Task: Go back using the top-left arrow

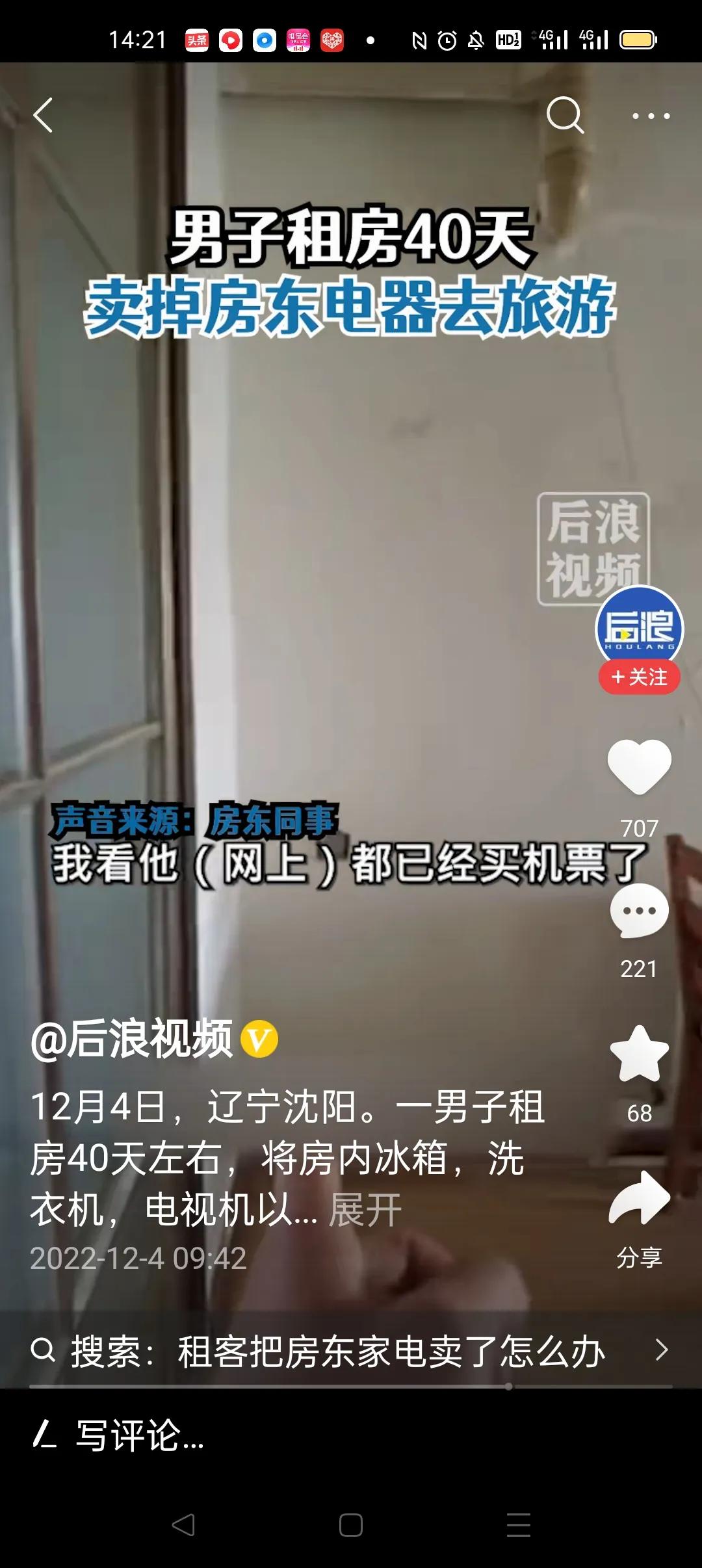Action: [x=43, y=116]
